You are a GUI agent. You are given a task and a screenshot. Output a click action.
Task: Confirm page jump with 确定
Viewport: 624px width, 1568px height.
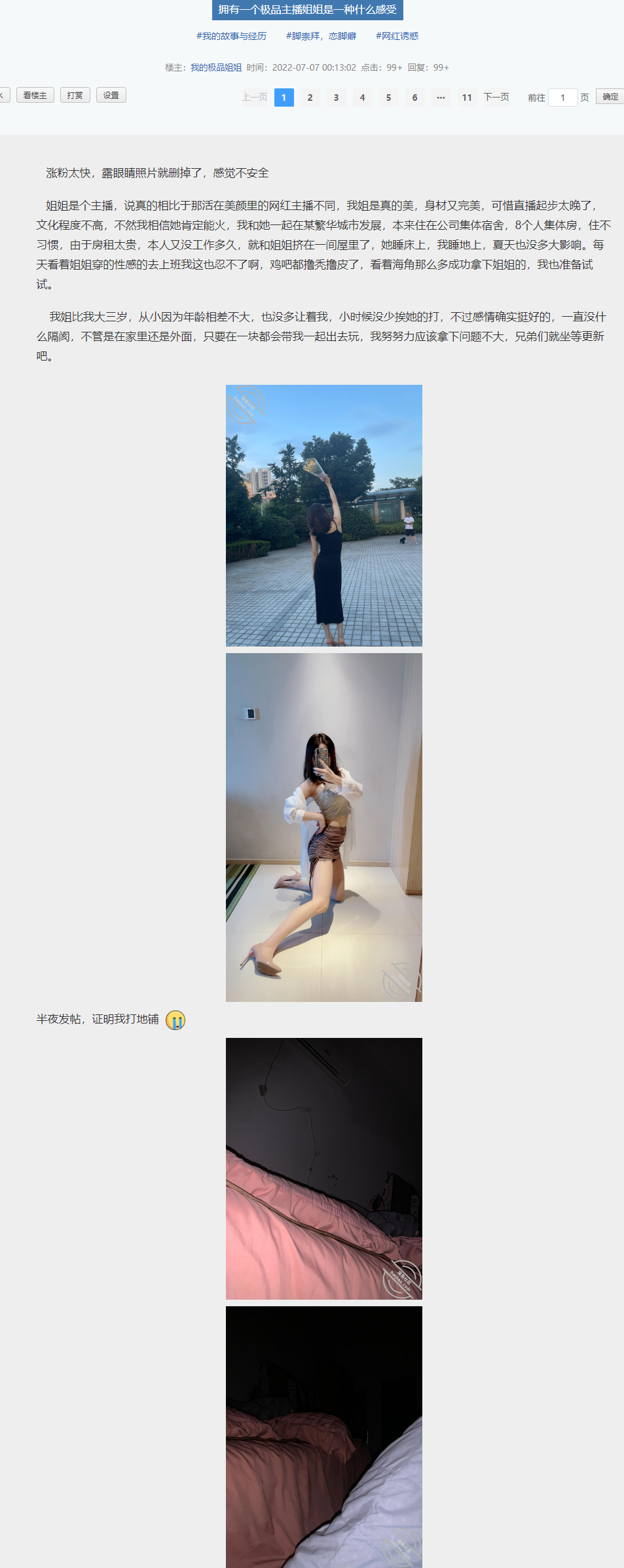(610, 97)
